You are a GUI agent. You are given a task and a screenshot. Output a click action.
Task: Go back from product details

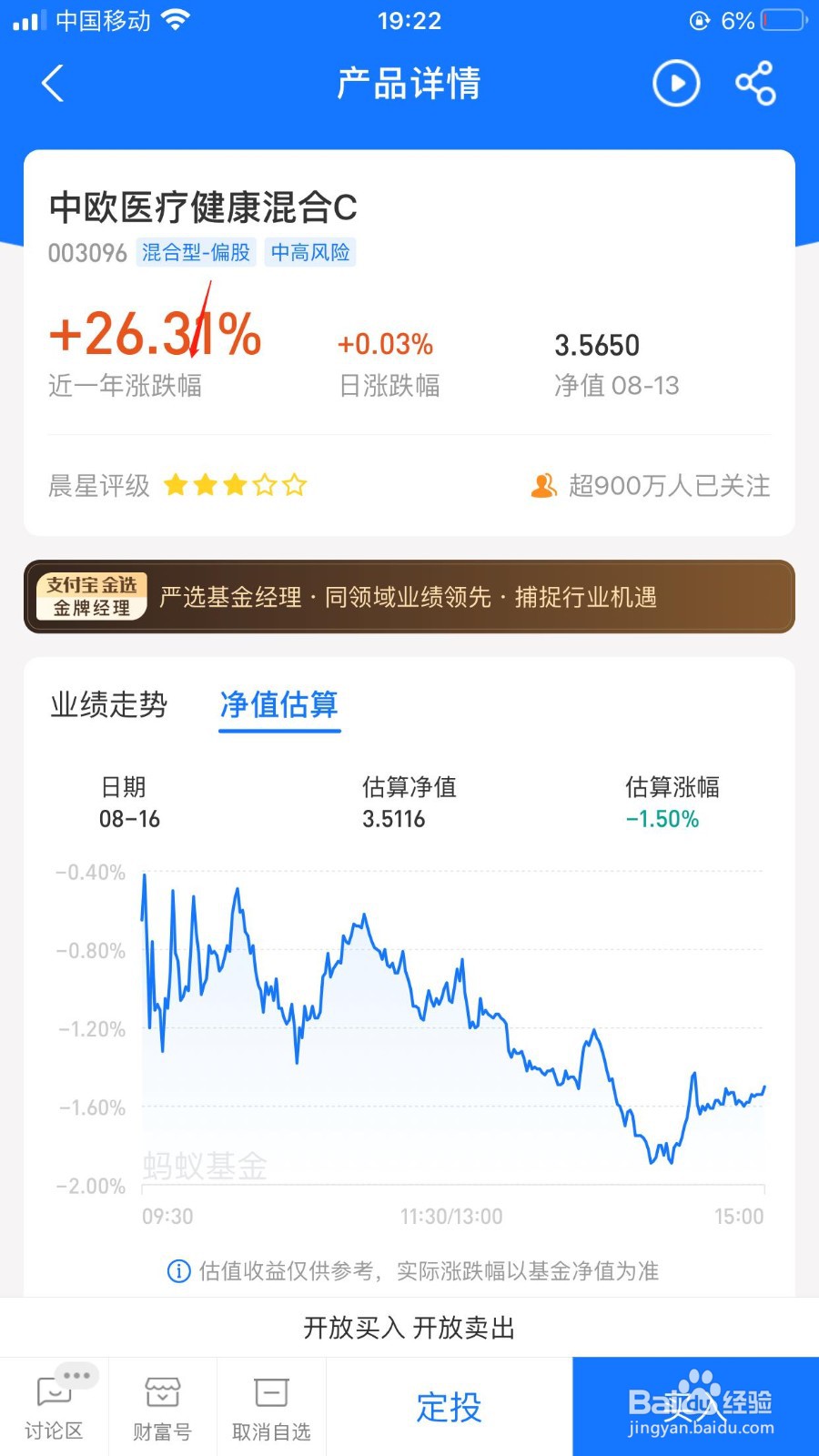point(53,84)
